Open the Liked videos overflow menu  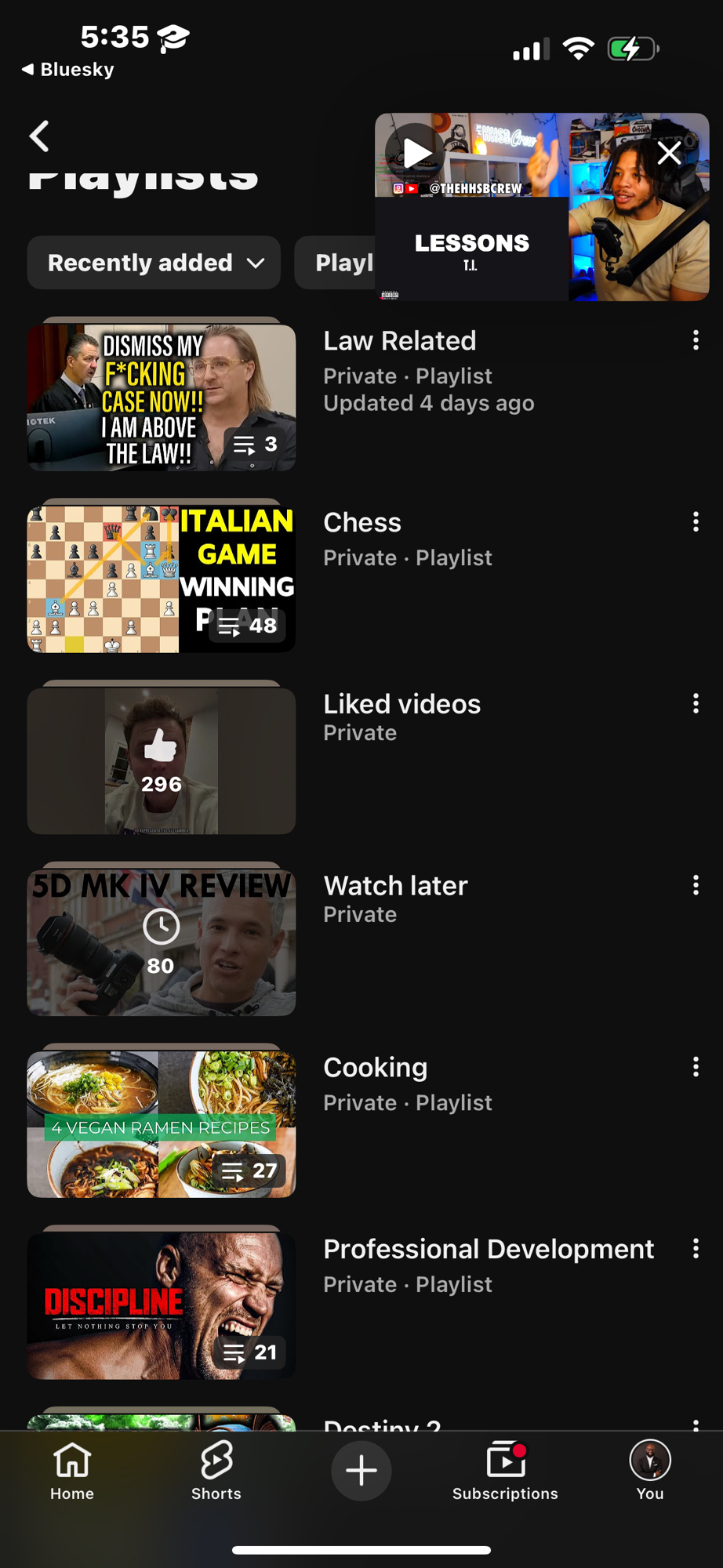point(696,703)
